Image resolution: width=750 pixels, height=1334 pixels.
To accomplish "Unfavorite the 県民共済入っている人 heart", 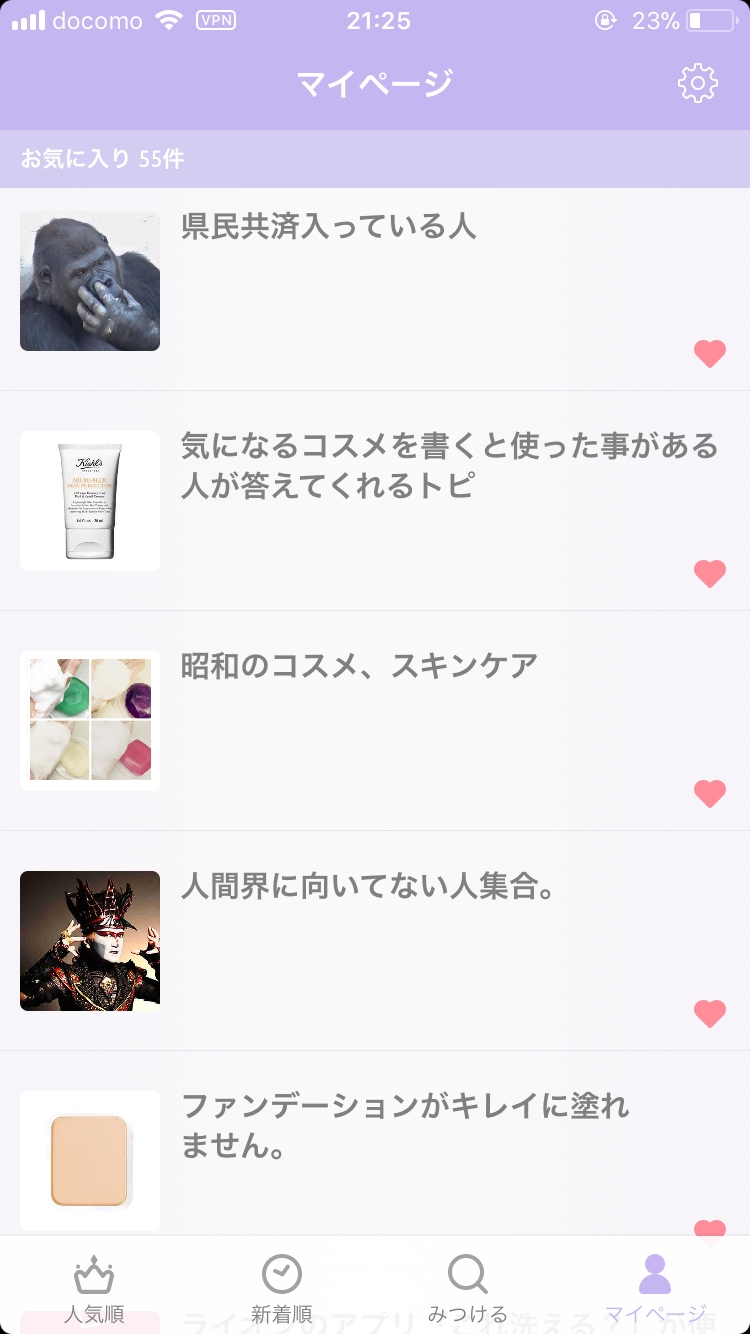I will click(x=710, y=354).
